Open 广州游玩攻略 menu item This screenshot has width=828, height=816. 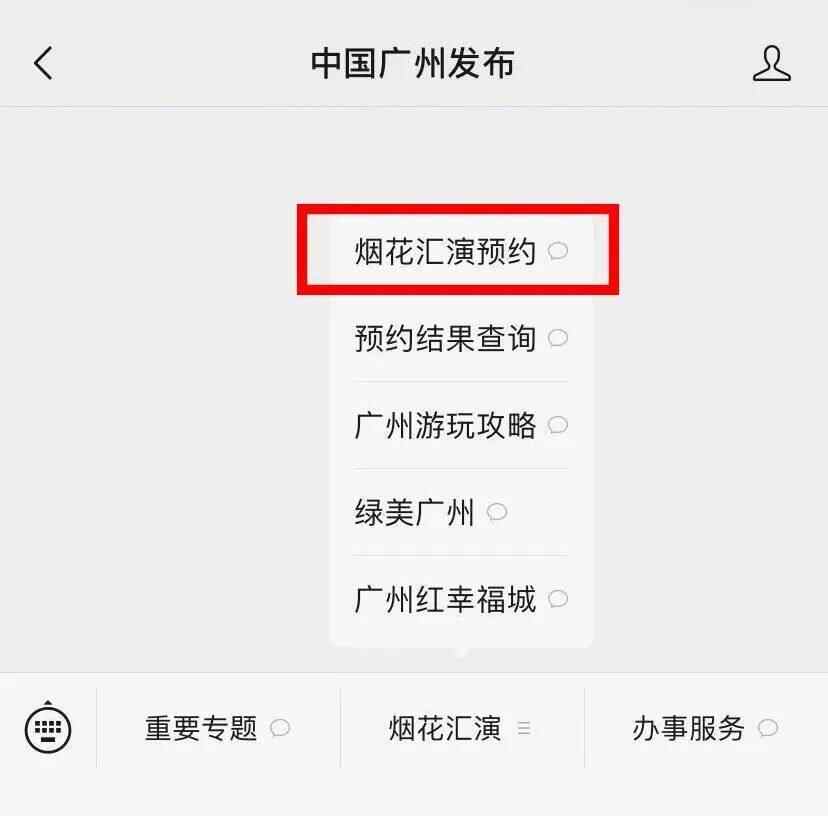click(460, 425)
